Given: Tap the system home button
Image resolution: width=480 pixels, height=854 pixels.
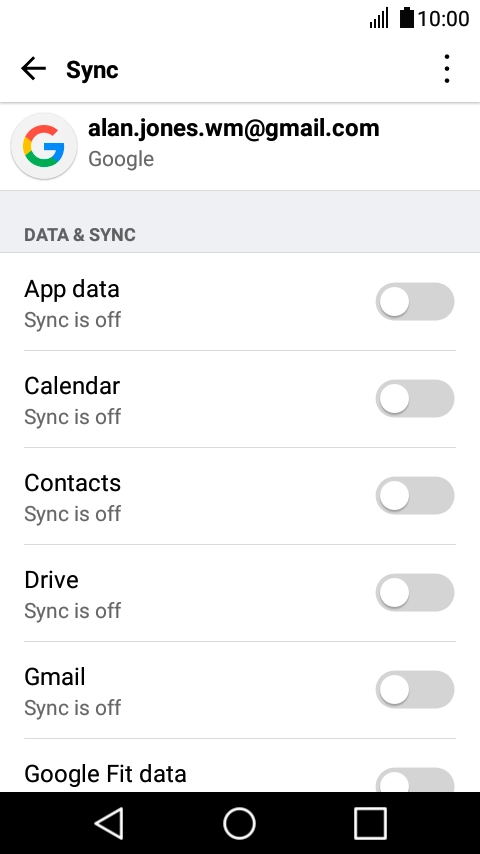Looking at the screenshot, I should pyautogui.click(x=240, y=823).
